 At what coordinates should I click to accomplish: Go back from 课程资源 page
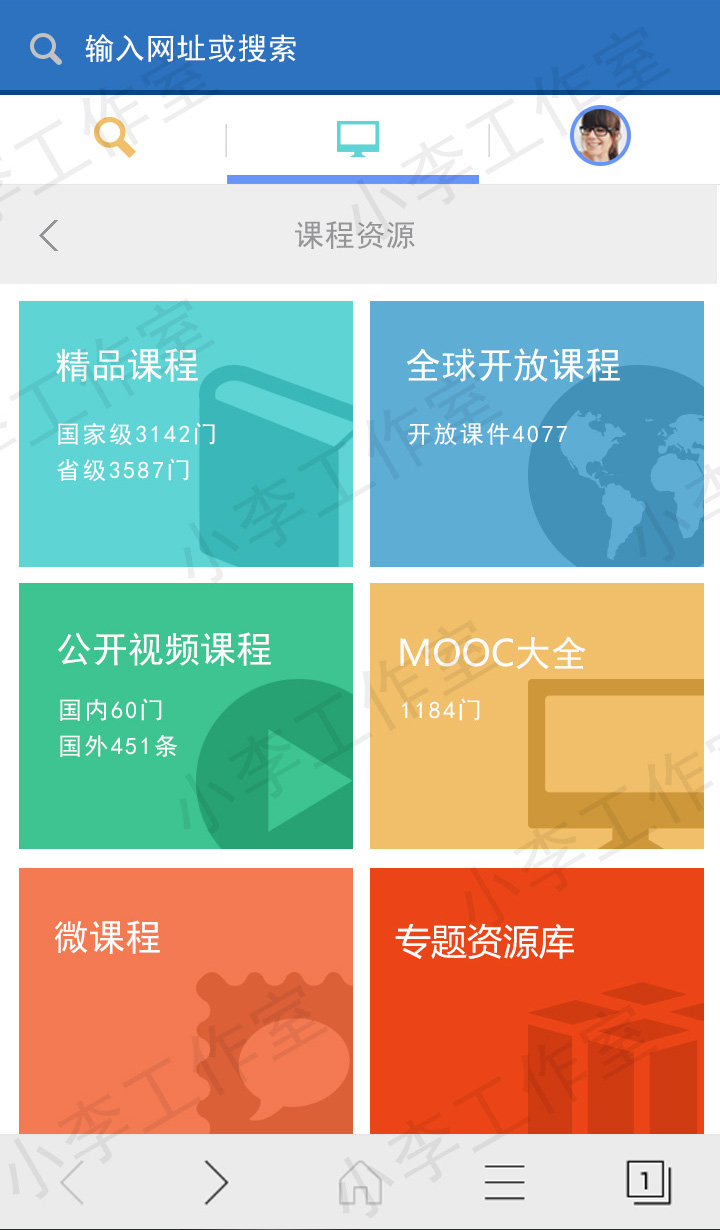click(x=48, y=236)
